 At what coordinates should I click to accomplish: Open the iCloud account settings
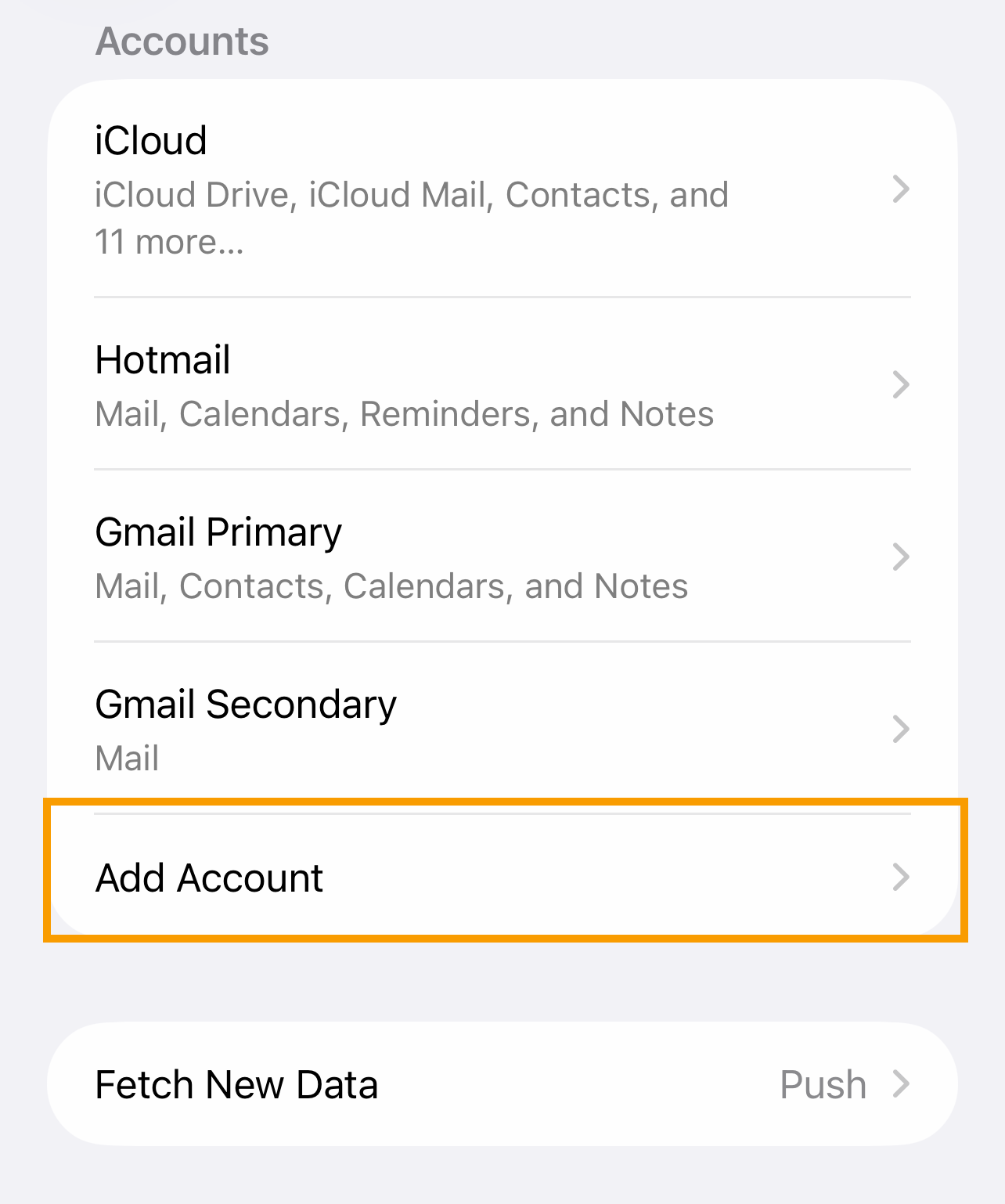coord(501,189)
